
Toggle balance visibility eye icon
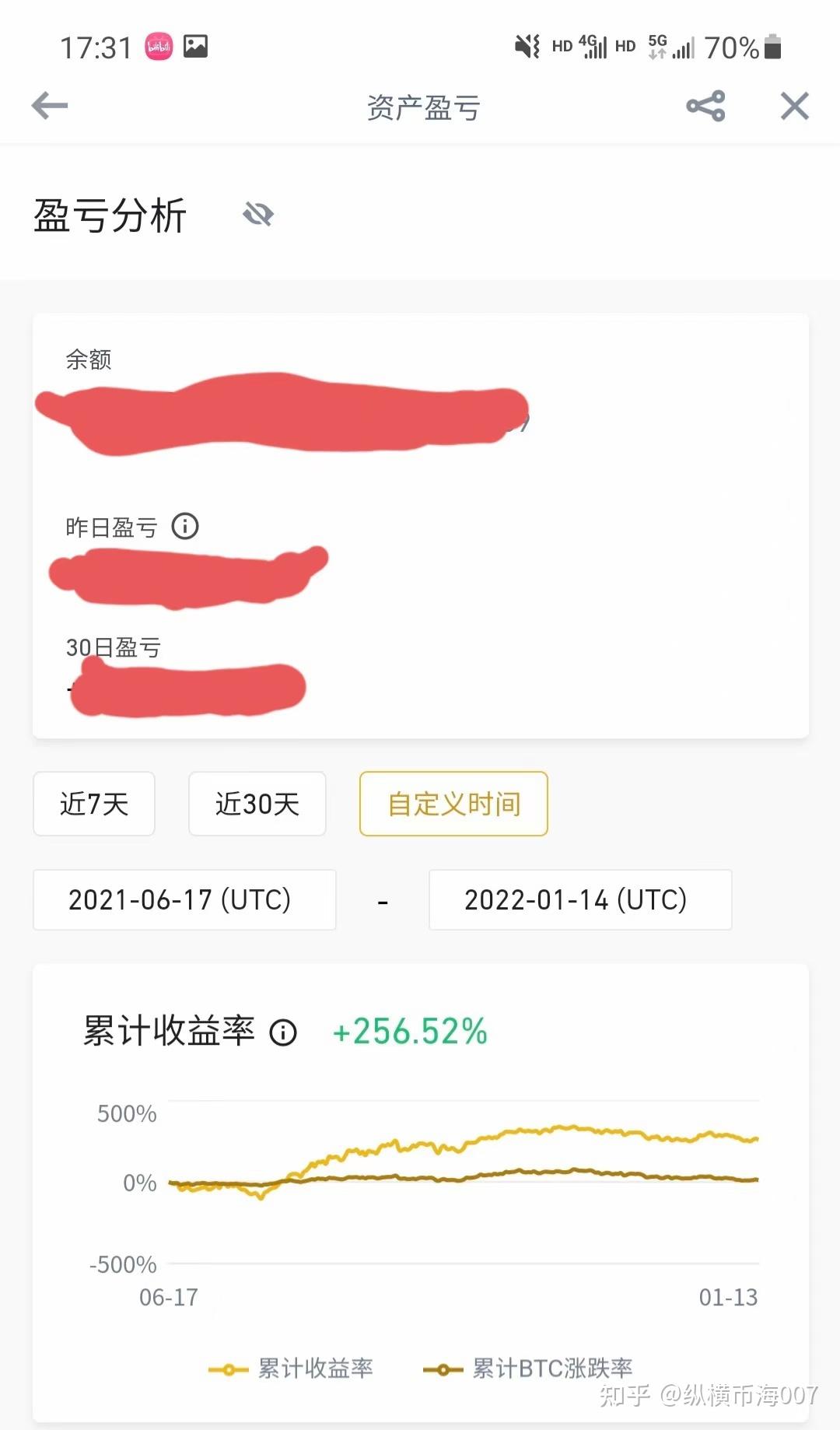tap(258, 213)
